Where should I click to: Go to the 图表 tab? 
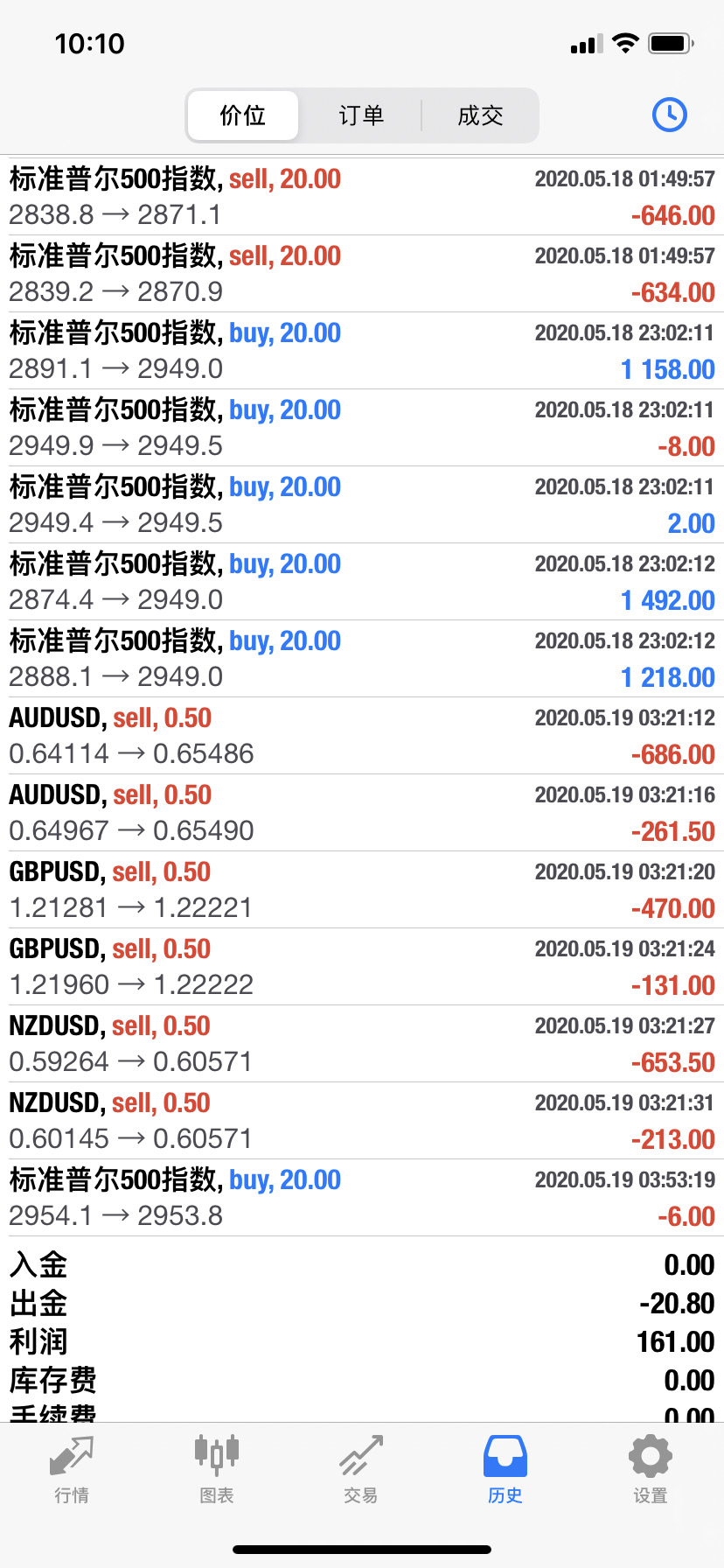point(217,1470)
